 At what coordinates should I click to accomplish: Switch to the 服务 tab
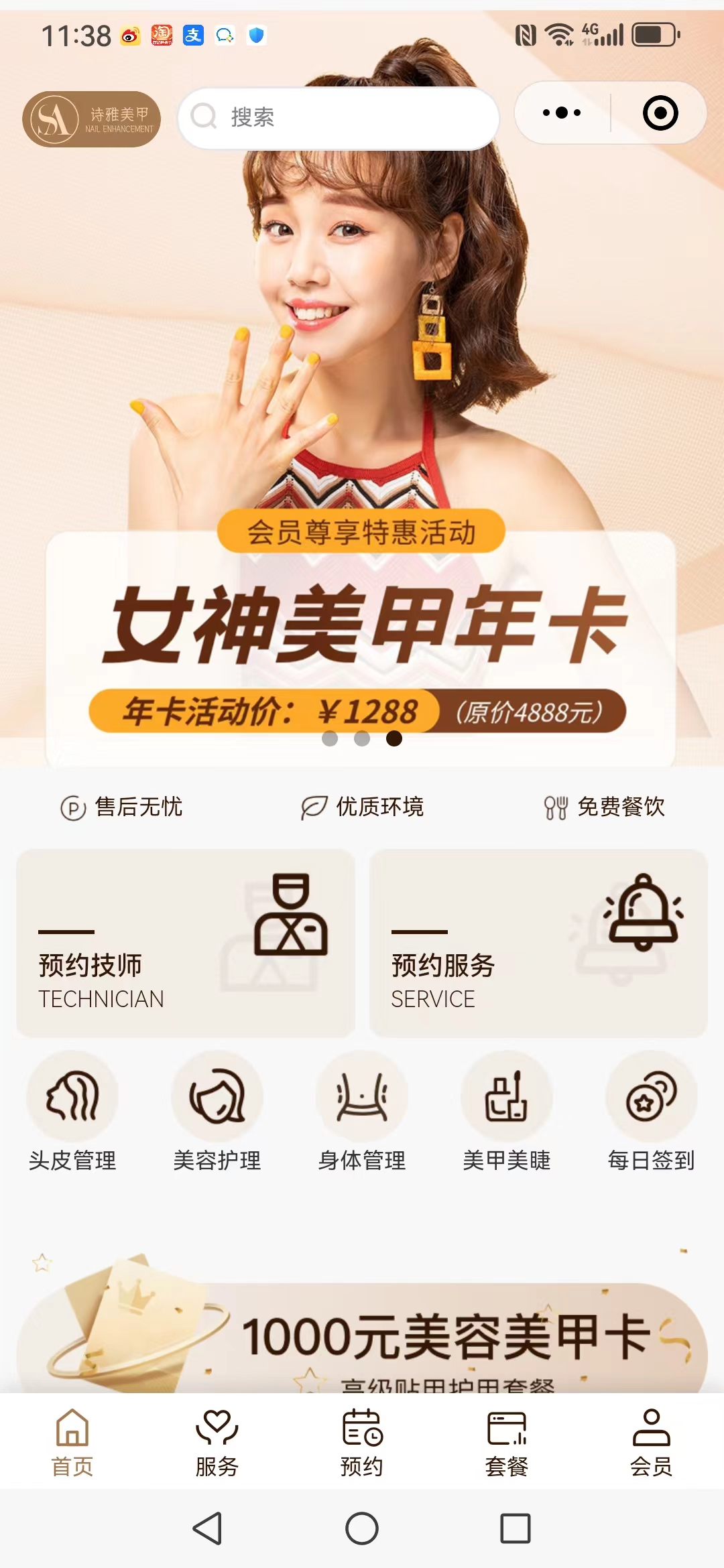[217, 1442]
